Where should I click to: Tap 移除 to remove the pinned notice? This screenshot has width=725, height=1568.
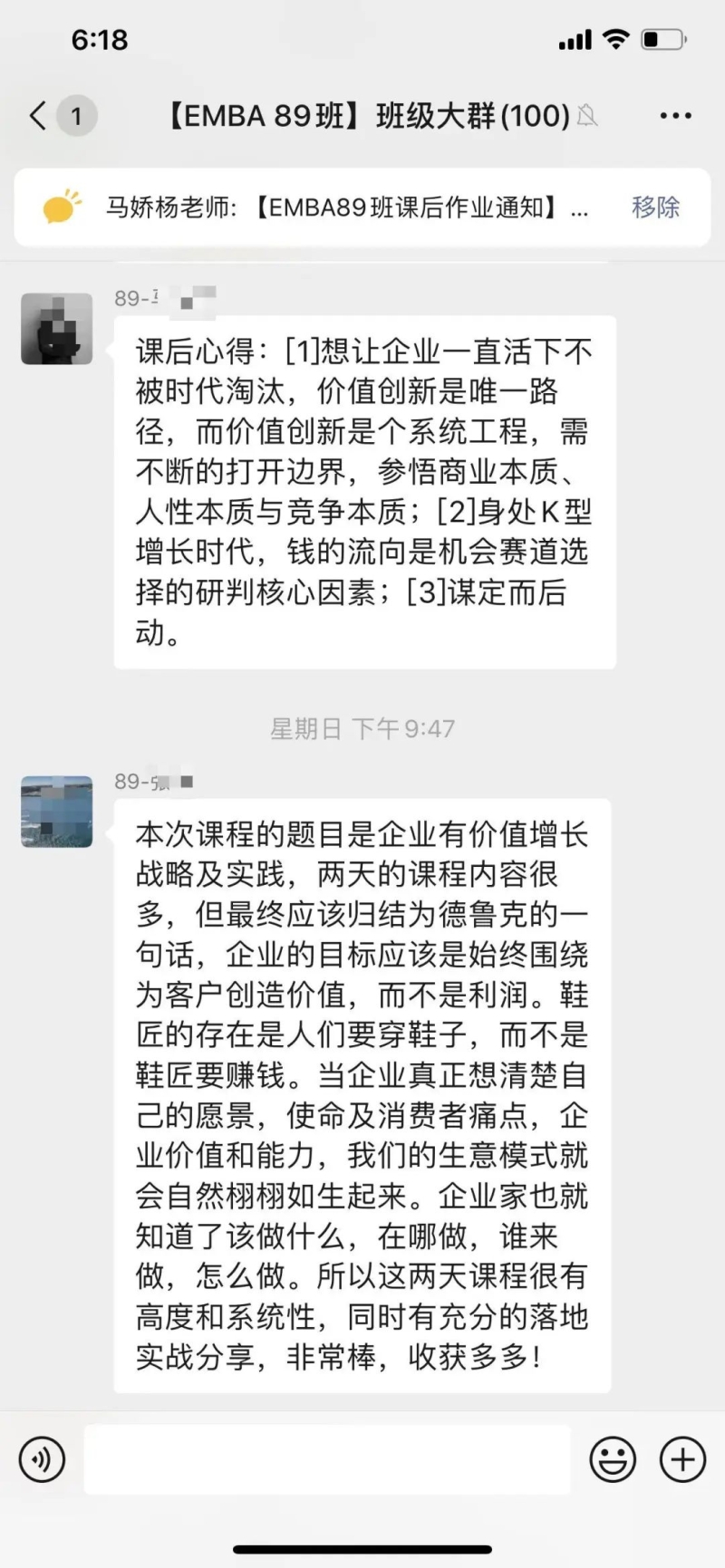coord(655,207)
